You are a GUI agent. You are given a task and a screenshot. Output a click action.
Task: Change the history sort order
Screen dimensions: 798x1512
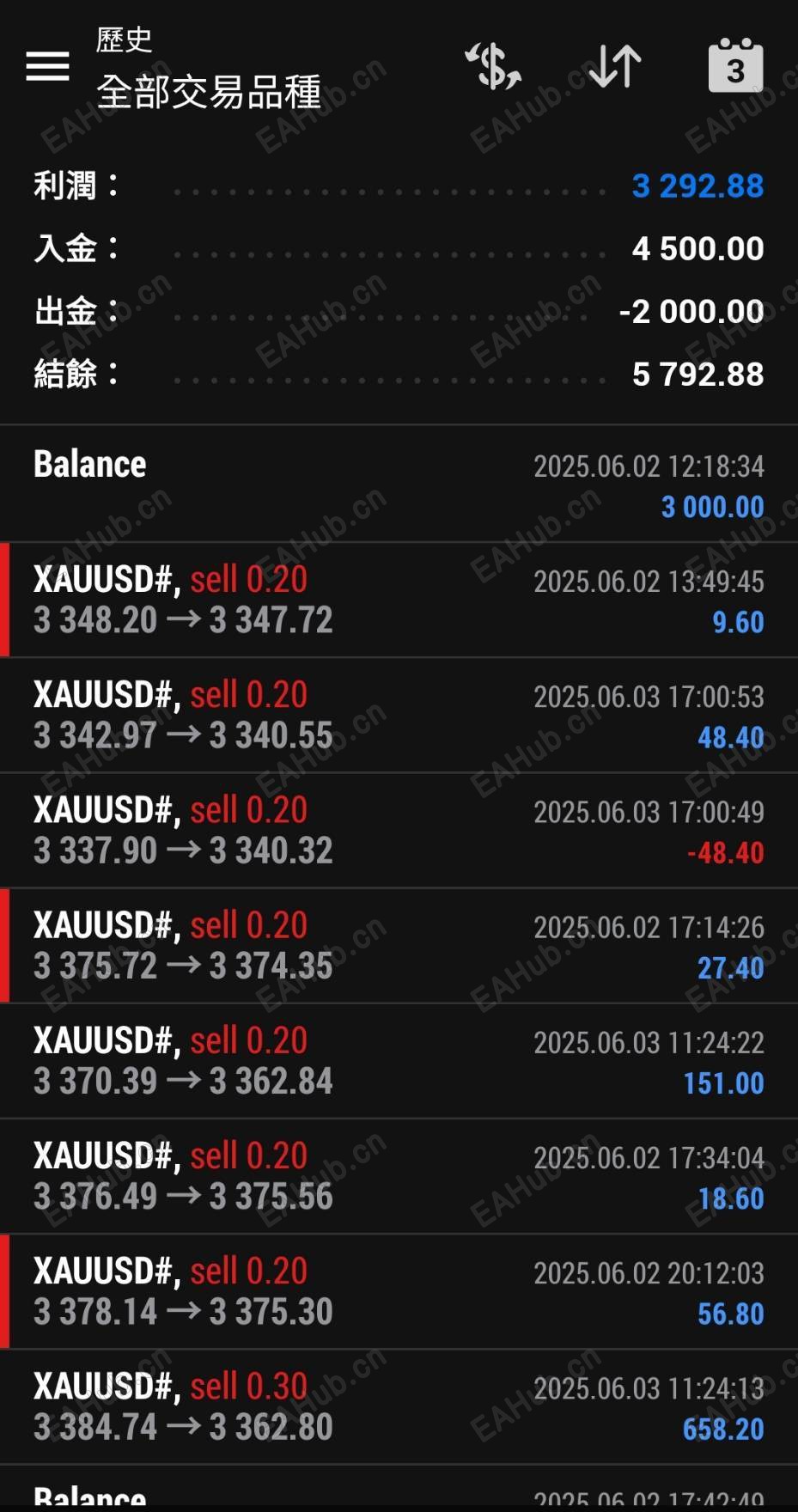point(615,66)
